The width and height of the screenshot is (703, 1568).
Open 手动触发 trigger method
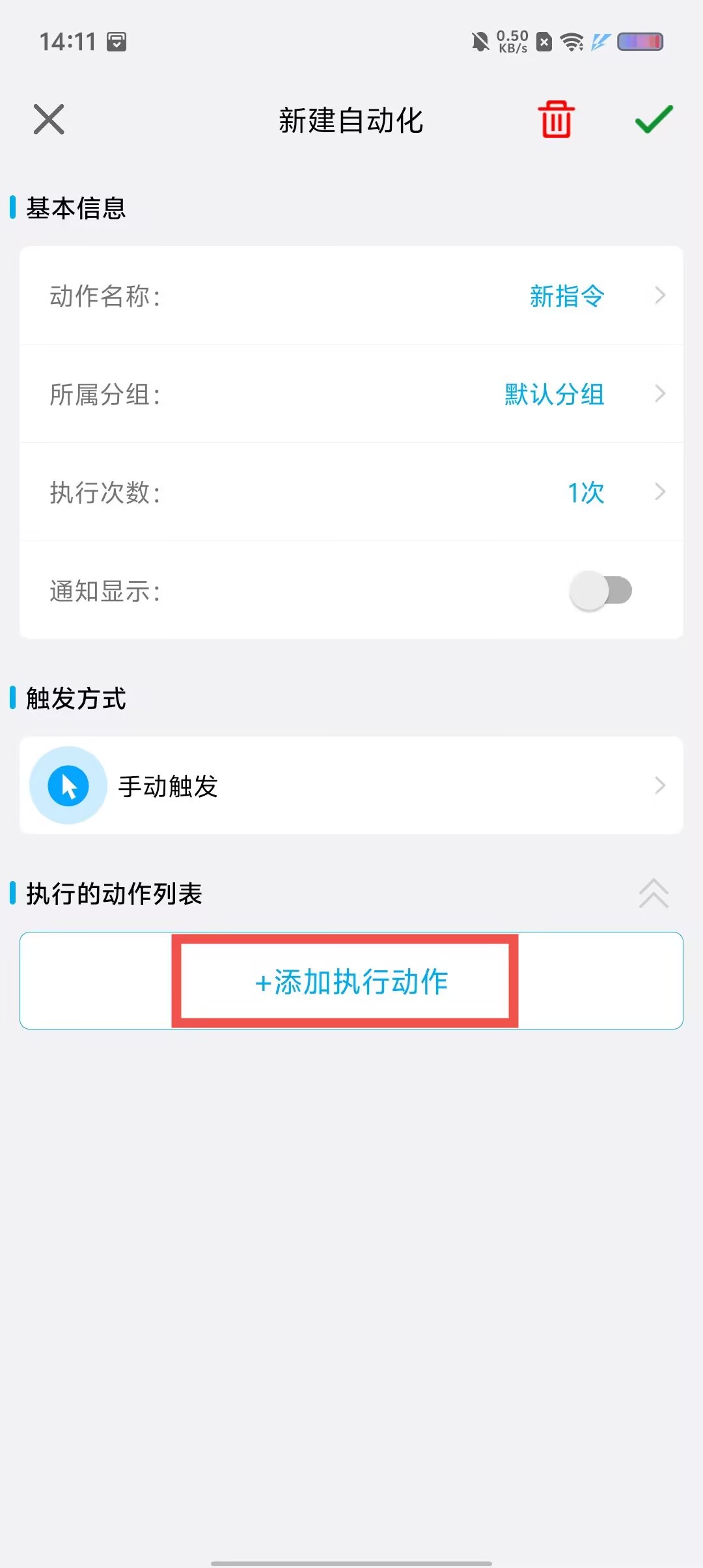[351, 786]
